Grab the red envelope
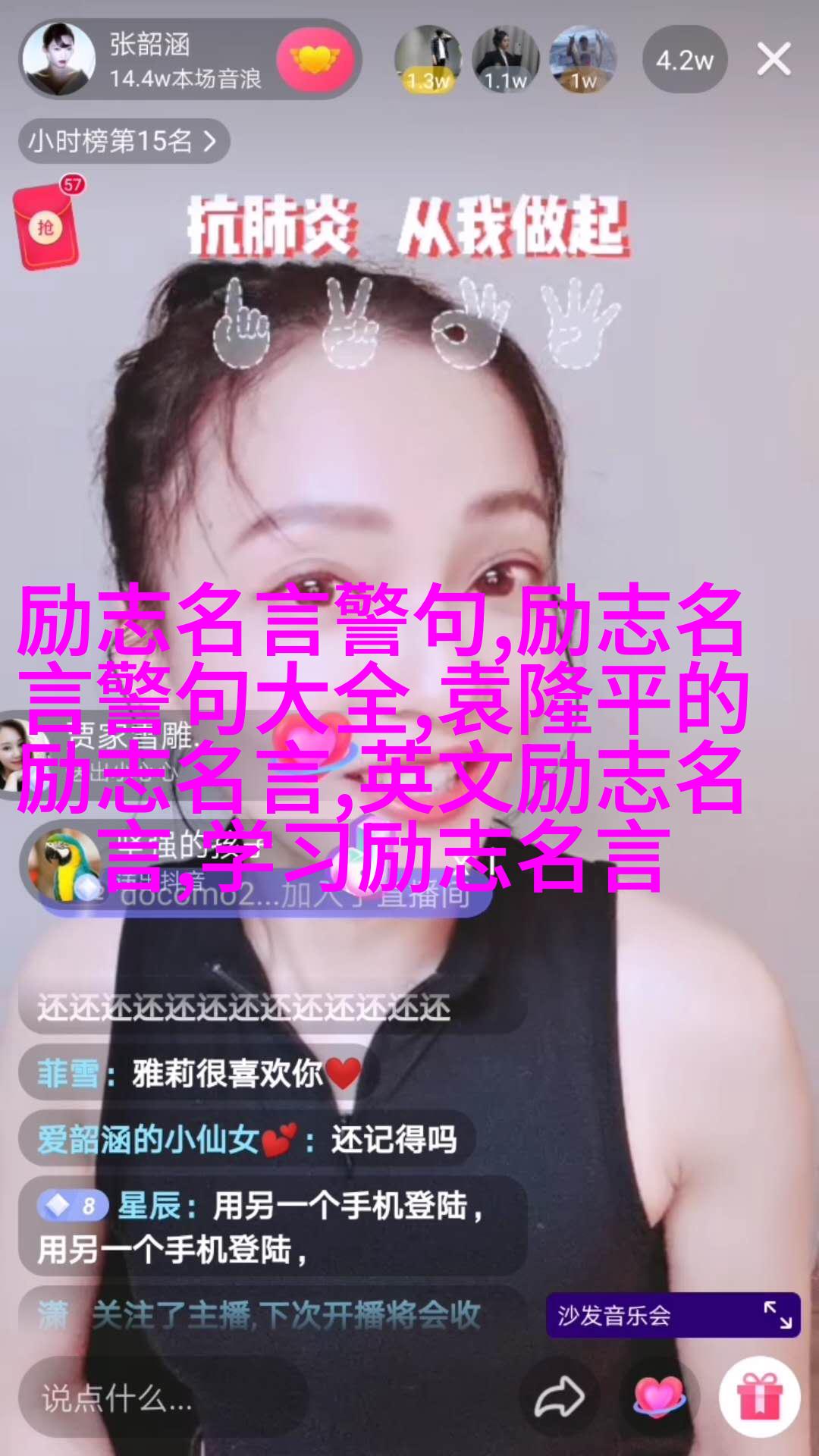 pyautogui.click(x=47, y=224)
